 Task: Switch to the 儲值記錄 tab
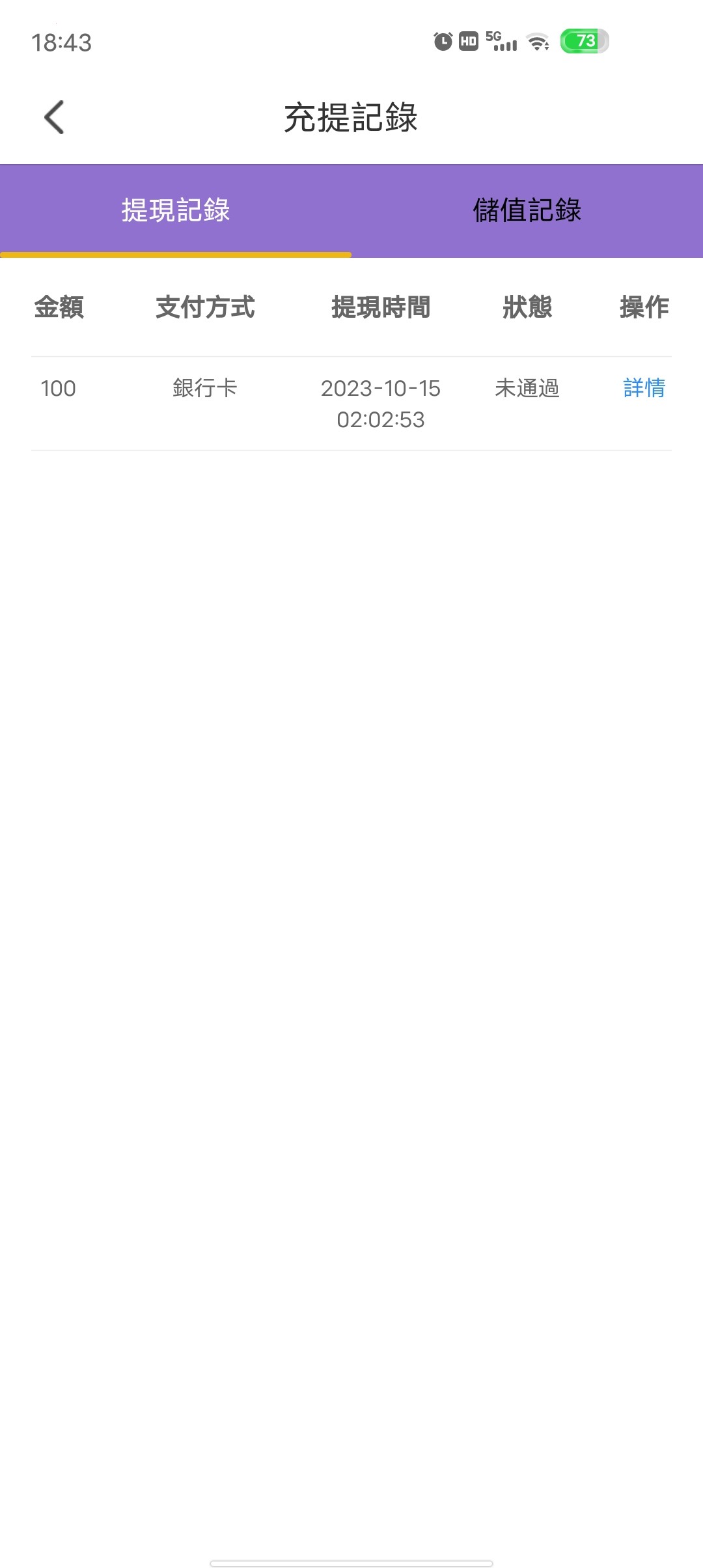coord(527,210)
